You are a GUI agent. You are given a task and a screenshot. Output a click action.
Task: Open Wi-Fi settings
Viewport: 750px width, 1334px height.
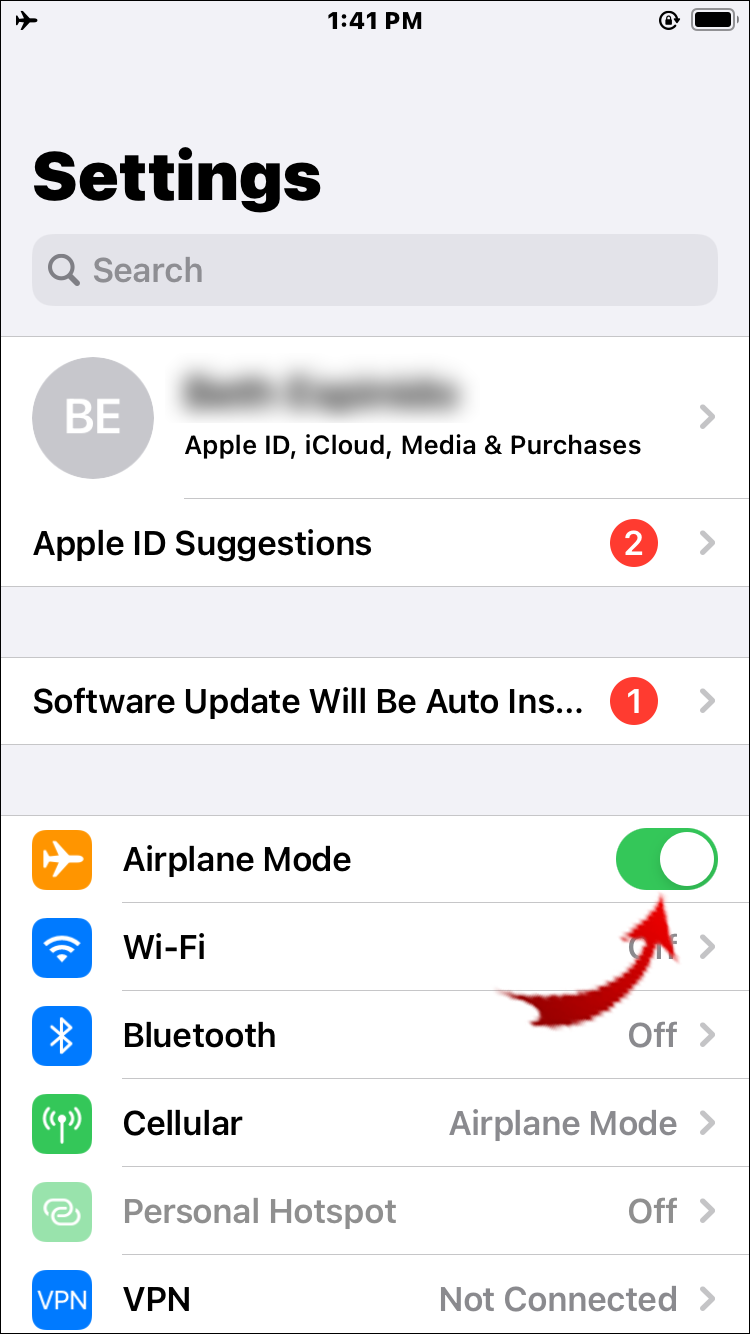coord(375,947)
